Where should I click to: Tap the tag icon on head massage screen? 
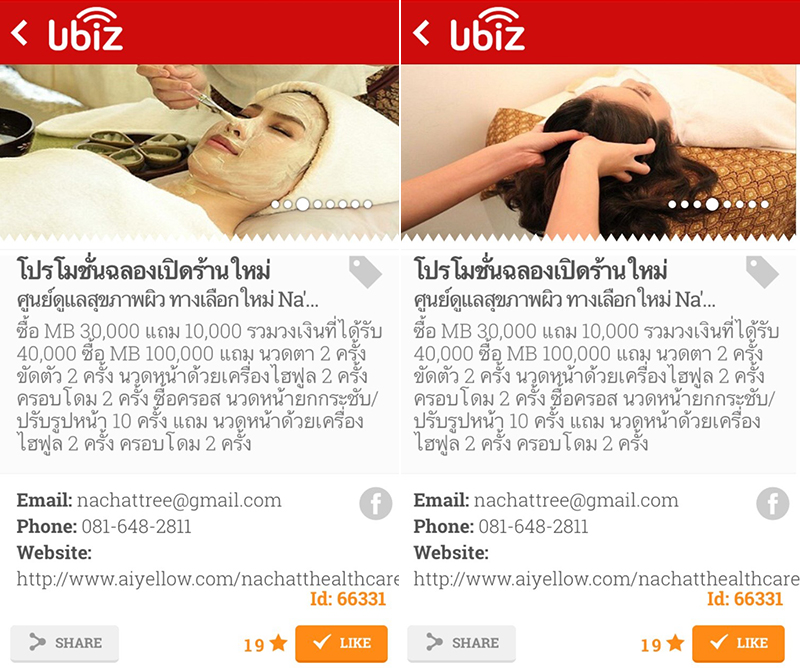click(762, 271)
